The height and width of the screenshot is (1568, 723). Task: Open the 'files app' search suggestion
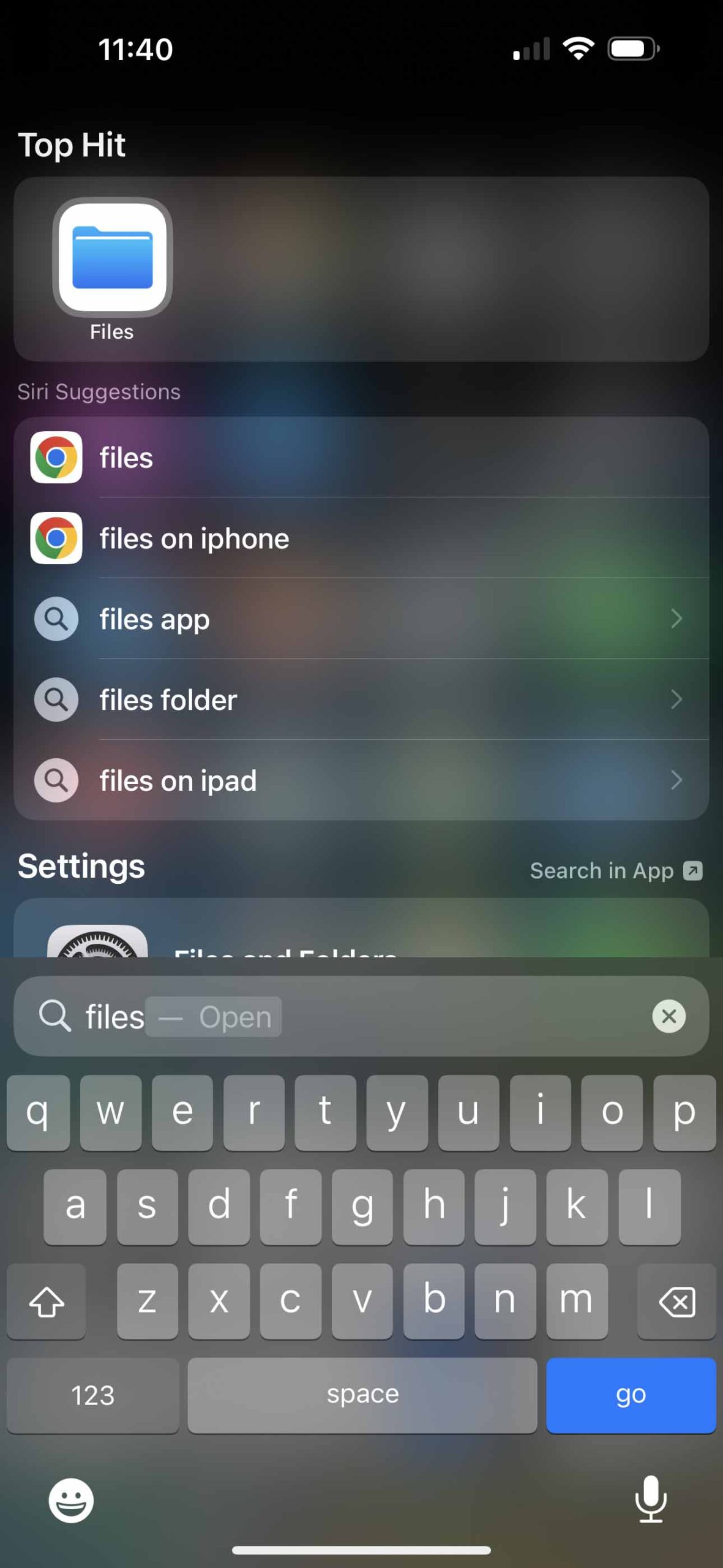click(361, 619)
